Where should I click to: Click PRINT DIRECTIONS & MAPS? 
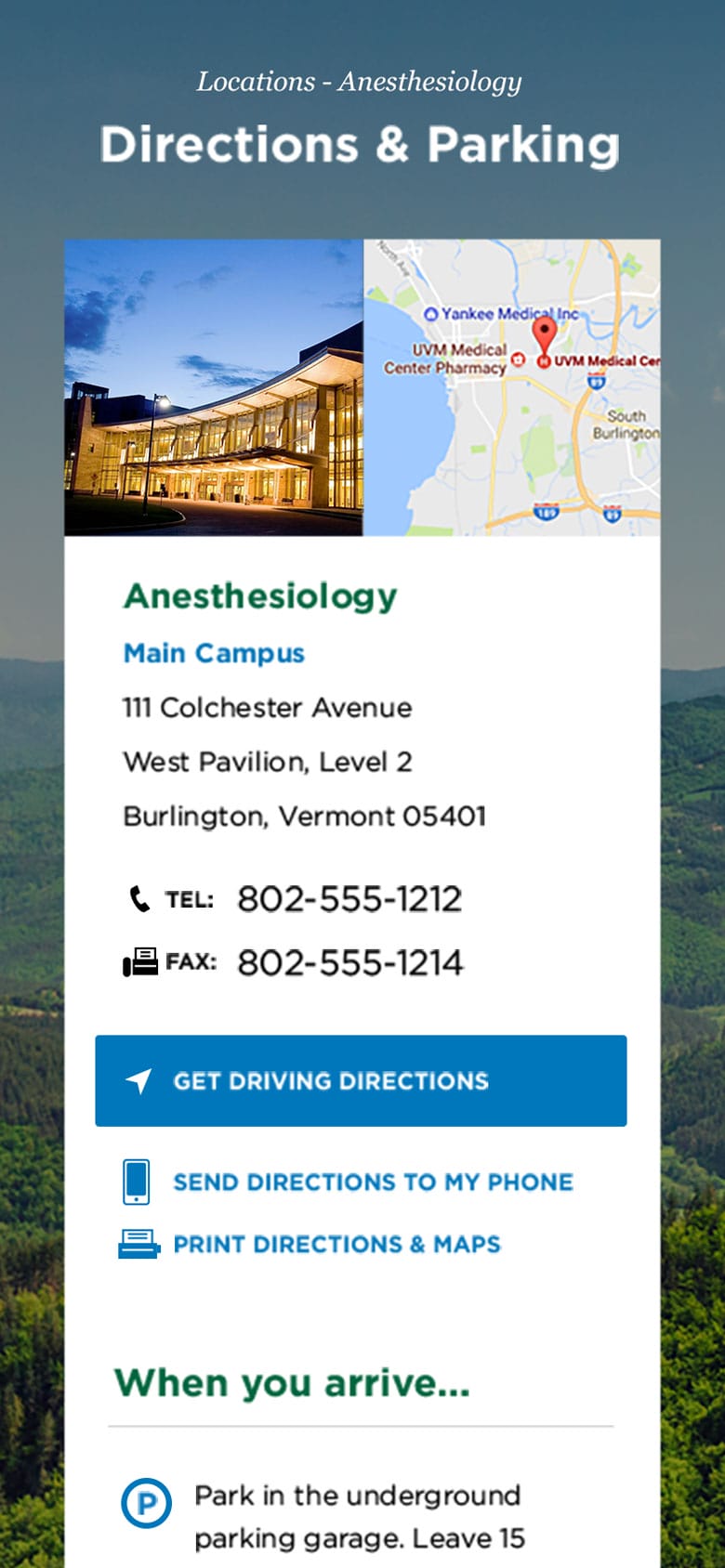(336, 1244)
